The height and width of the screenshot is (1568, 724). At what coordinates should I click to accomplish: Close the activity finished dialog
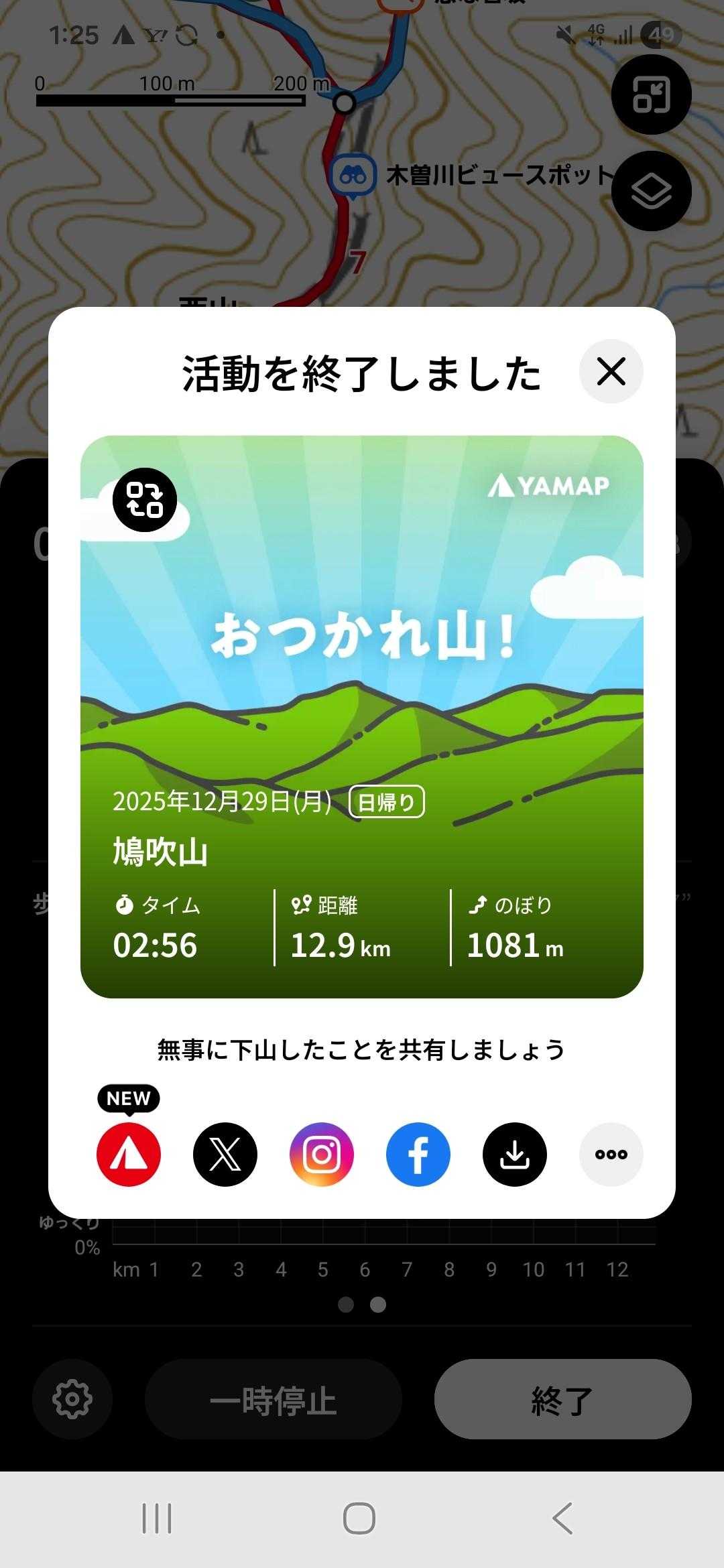[611, 371]
